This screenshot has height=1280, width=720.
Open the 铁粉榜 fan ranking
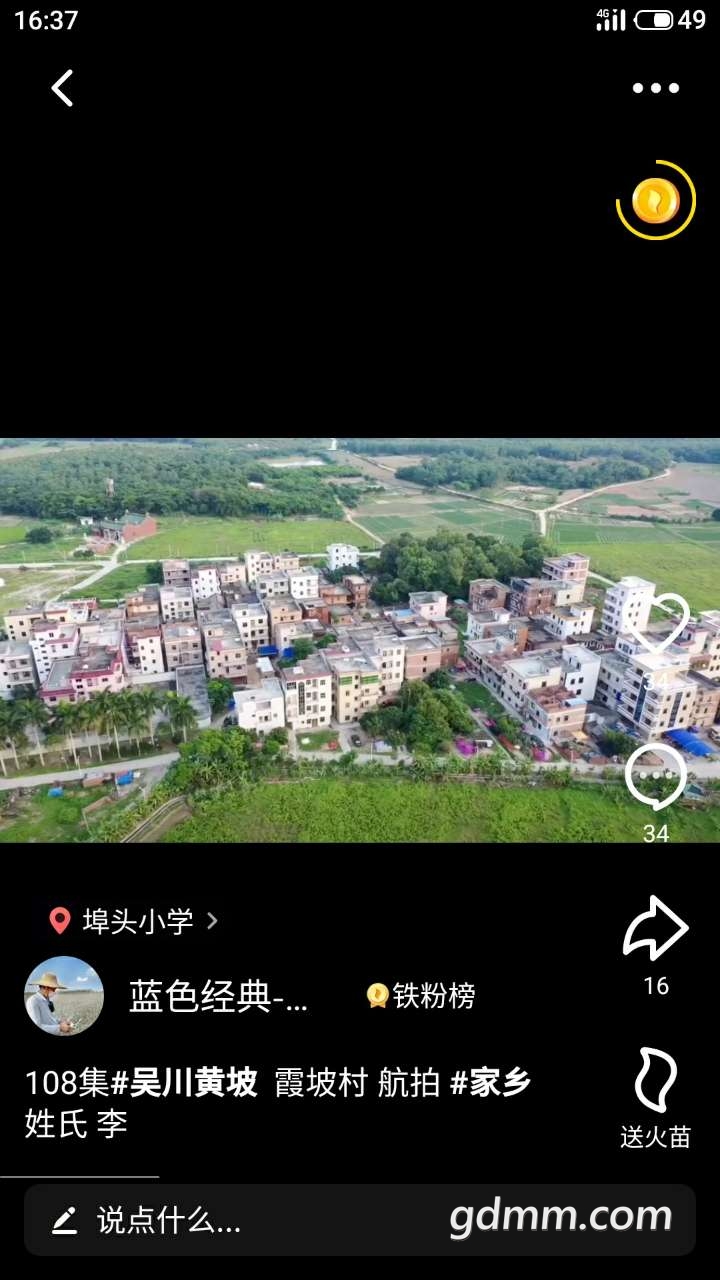pyautogui.click(x=421, y=996)
